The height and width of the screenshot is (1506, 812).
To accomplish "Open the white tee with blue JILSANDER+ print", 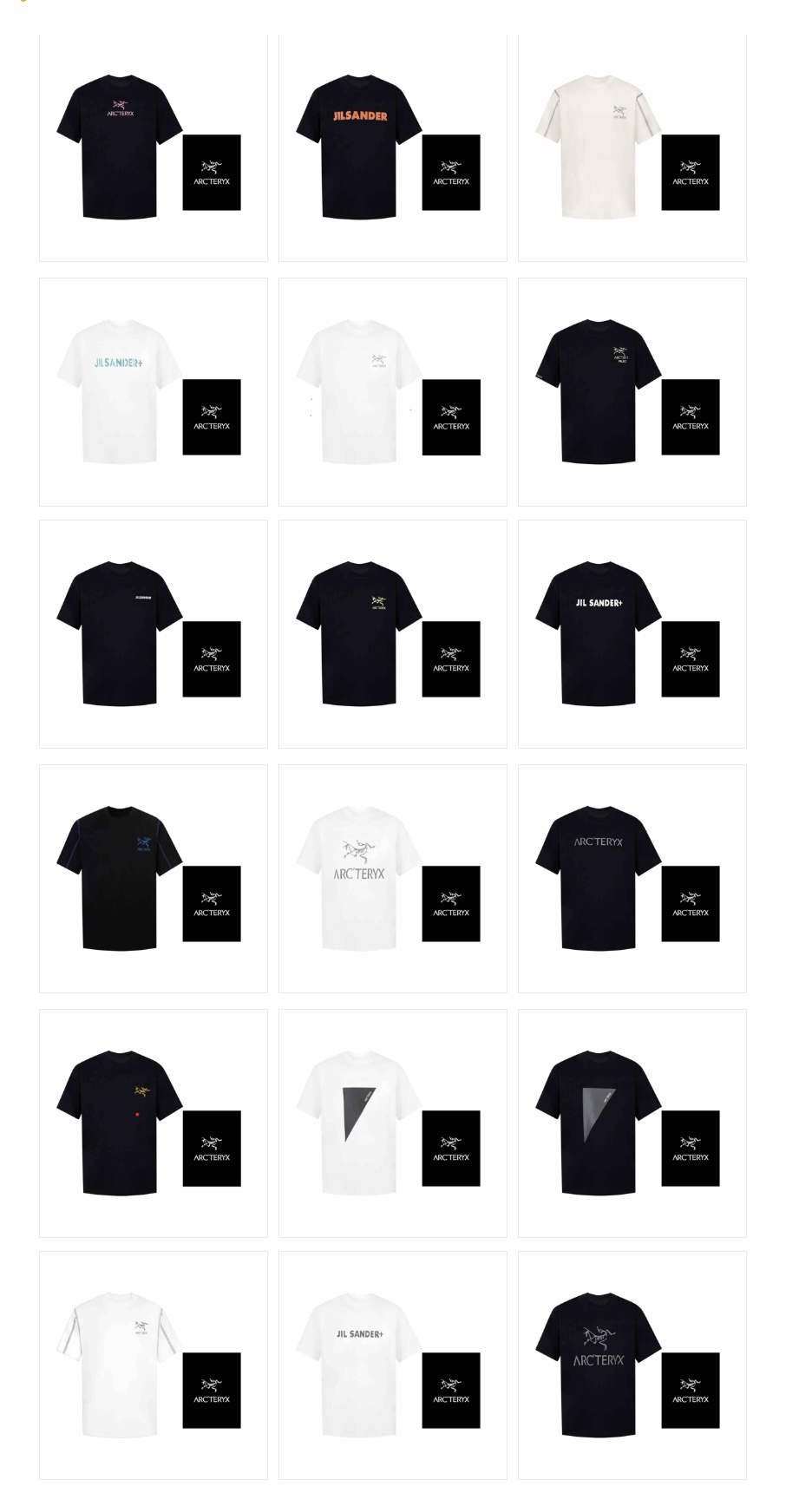I will (x=154, y=392).
